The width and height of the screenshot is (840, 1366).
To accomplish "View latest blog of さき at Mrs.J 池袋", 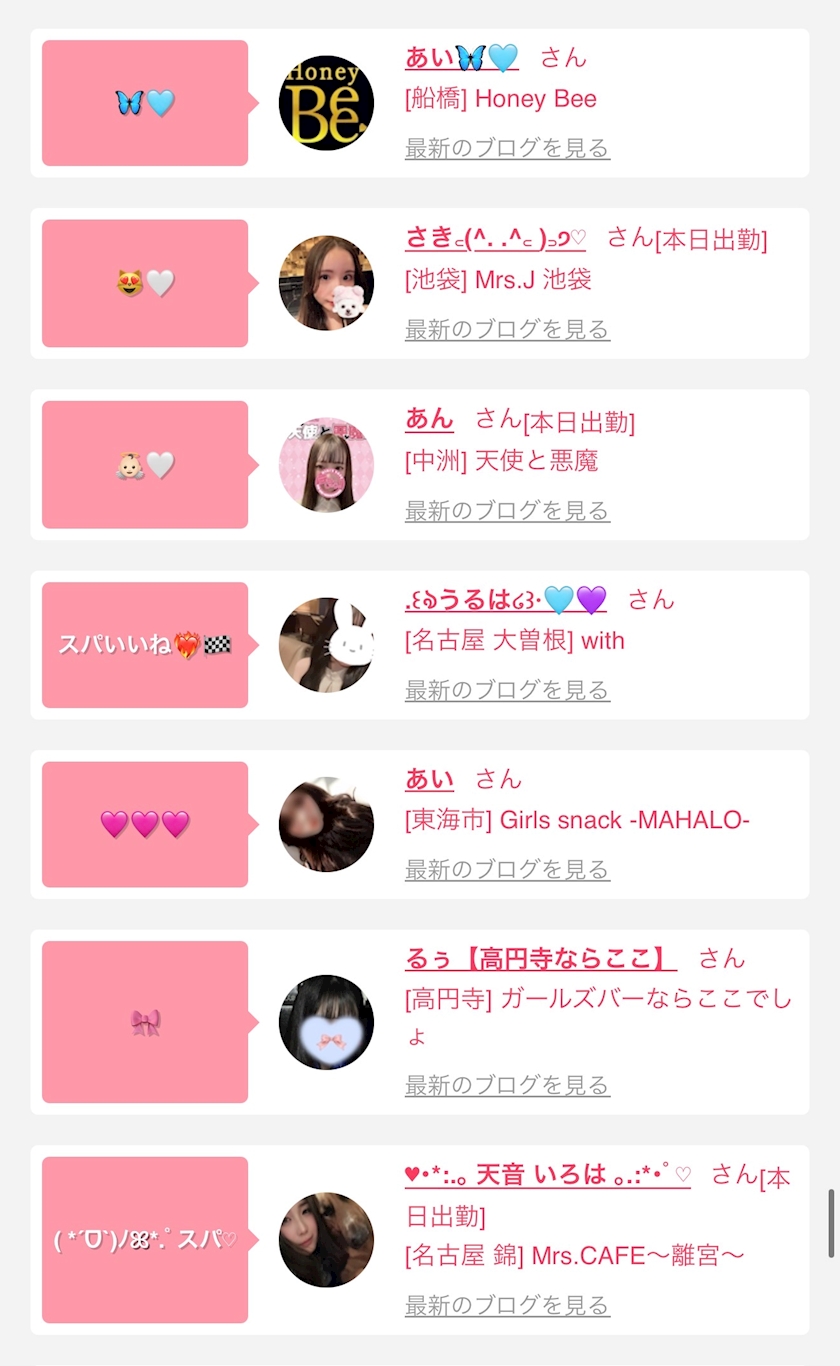I will coord(507,329).
